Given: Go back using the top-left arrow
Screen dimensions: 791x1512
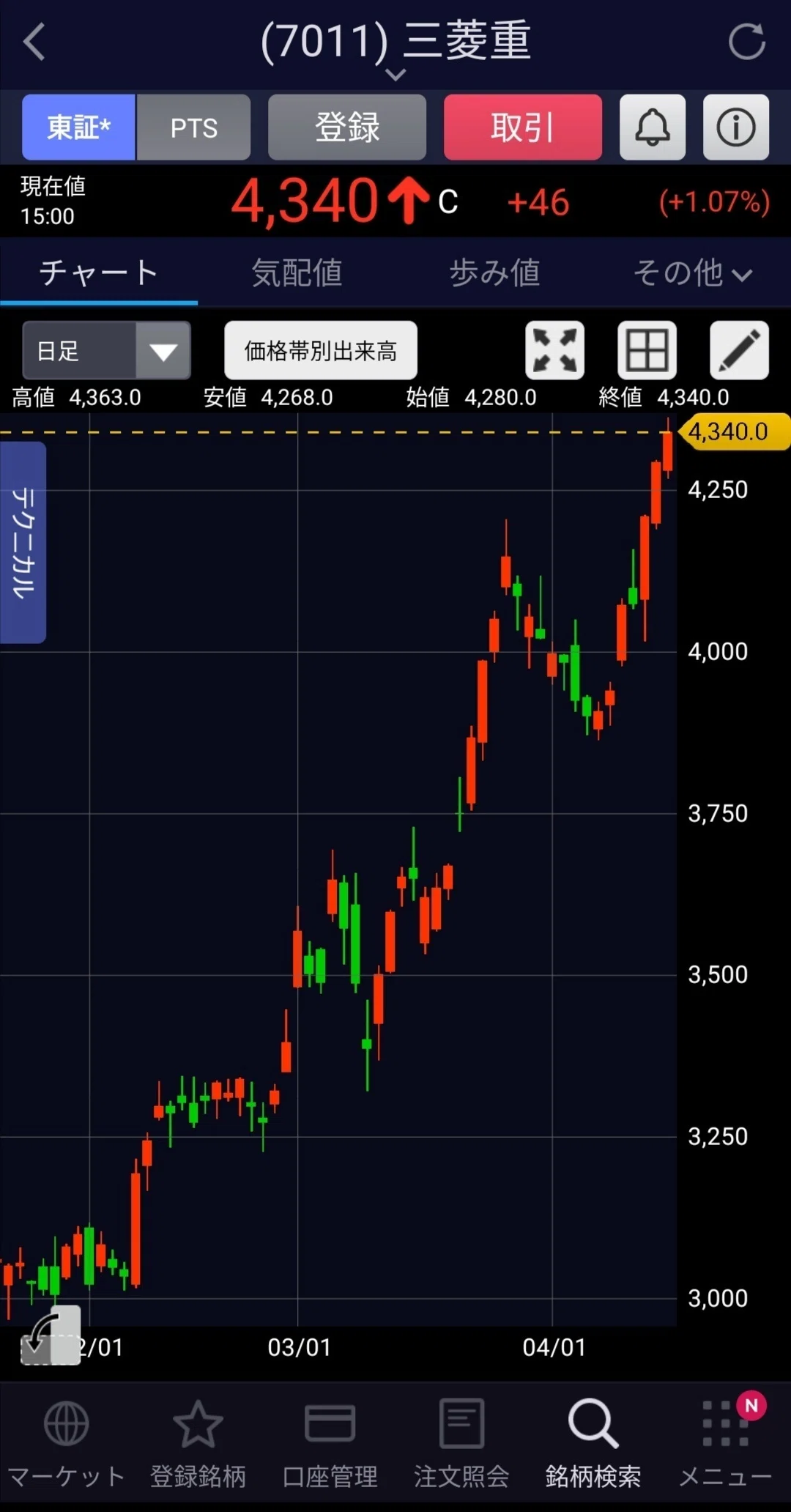Looking at the screenshot, I should tap(34, 41).
